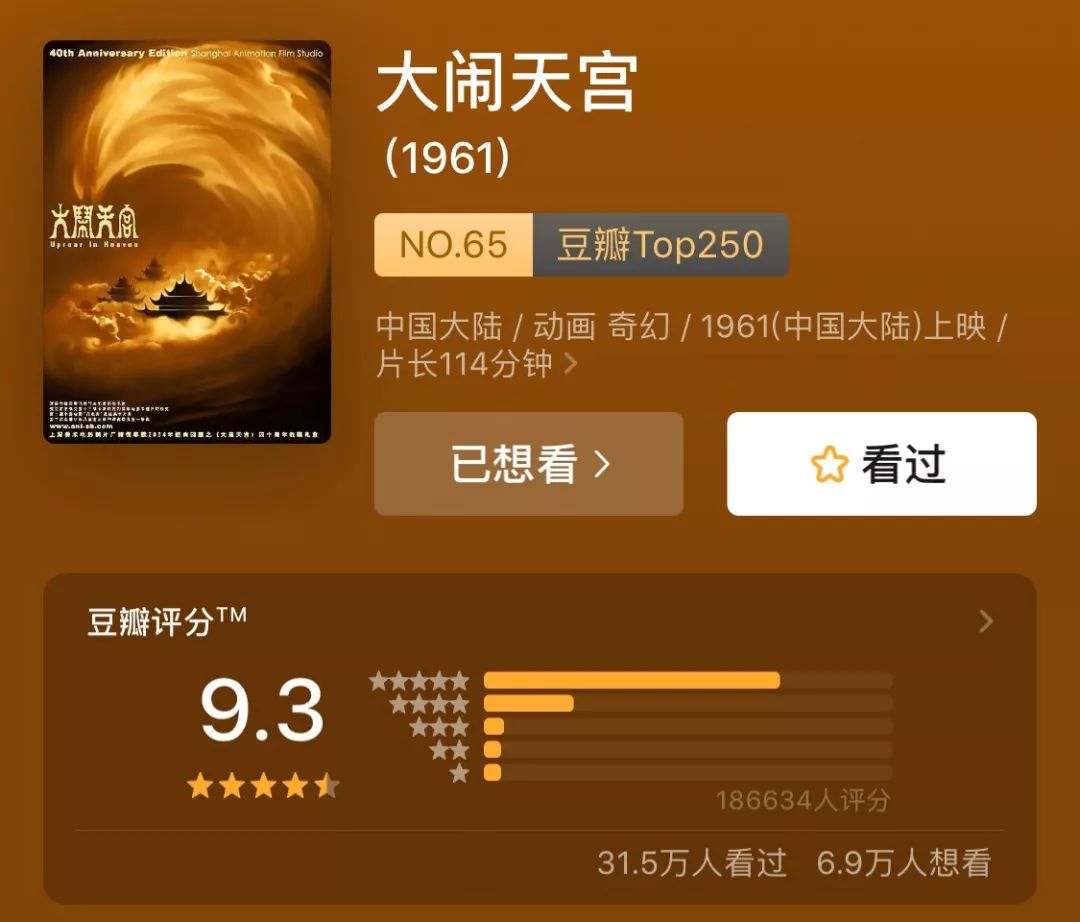Tap the 已想看 button
Screen dimensions: 1080x922
tap(528, 464)
